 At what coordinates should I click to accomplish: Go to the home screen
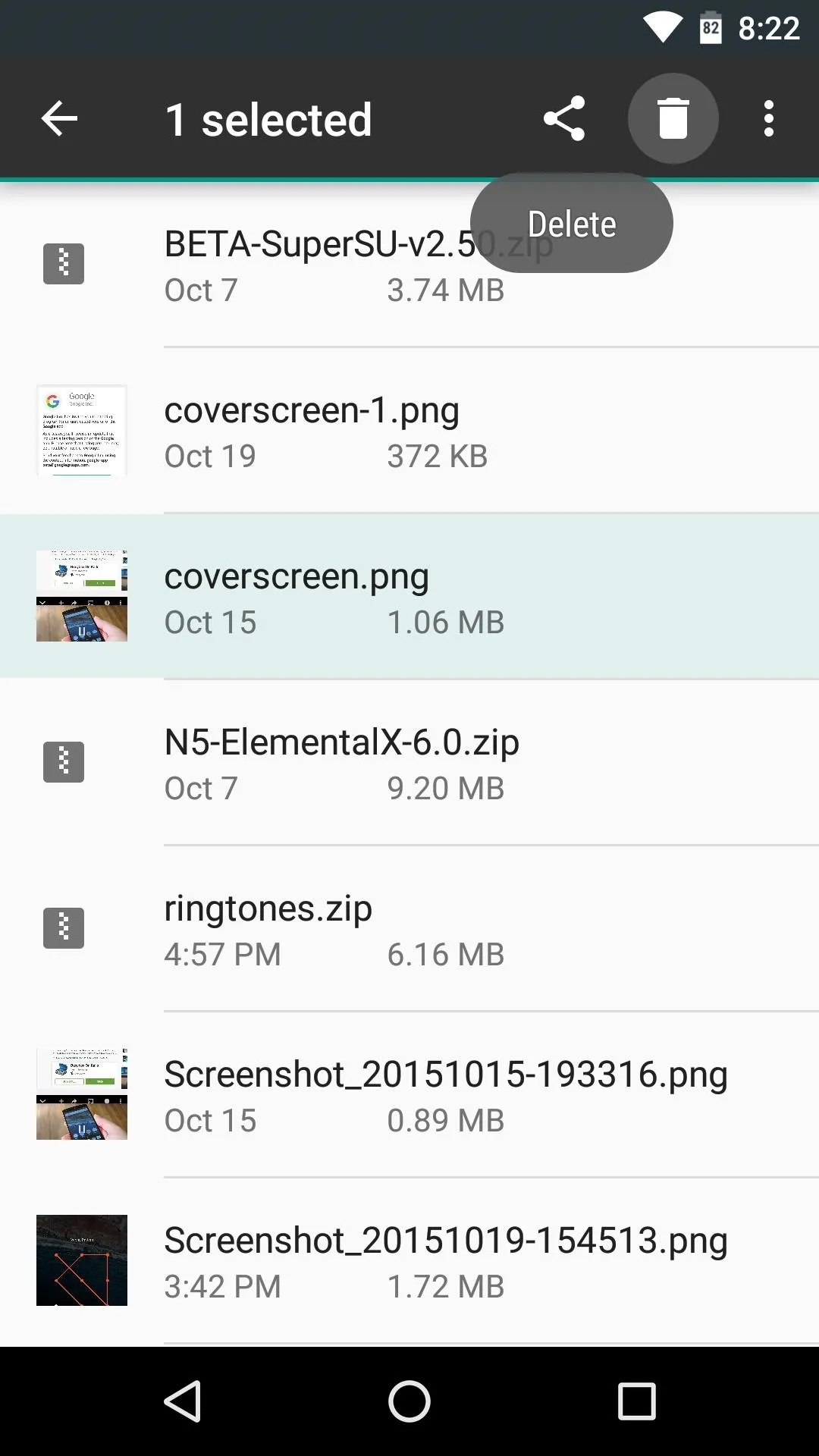click(409, 1401)
